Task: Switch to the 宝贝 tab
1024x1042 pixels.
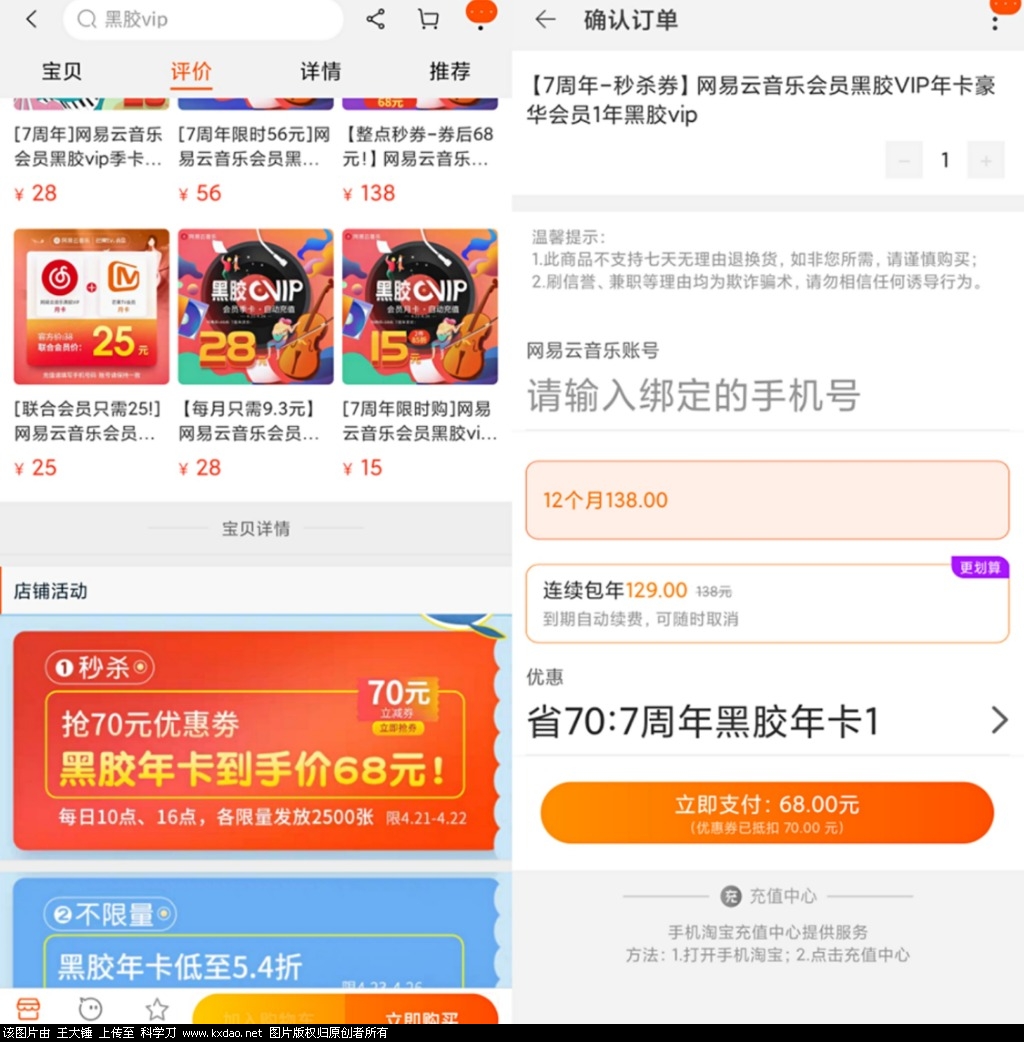Action: [x=62, y=71]
